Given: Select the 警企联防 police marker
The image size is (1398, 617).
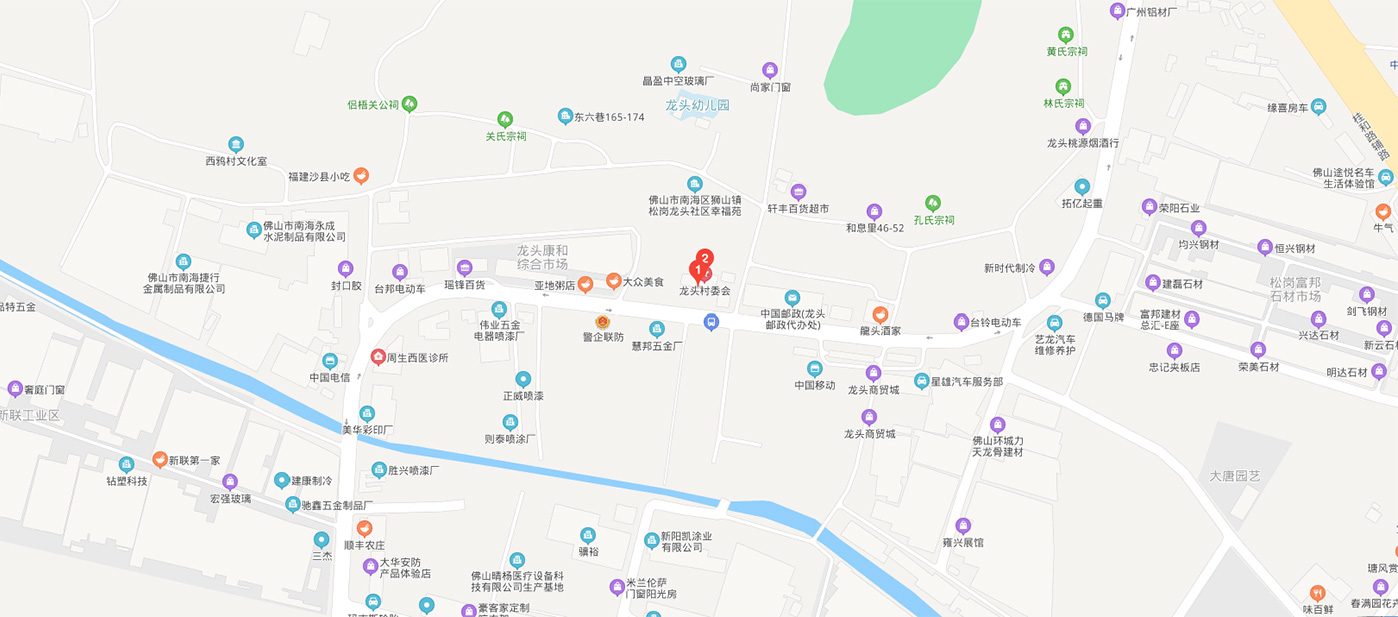Looking at the screenshot, I should tap(603, 322).
